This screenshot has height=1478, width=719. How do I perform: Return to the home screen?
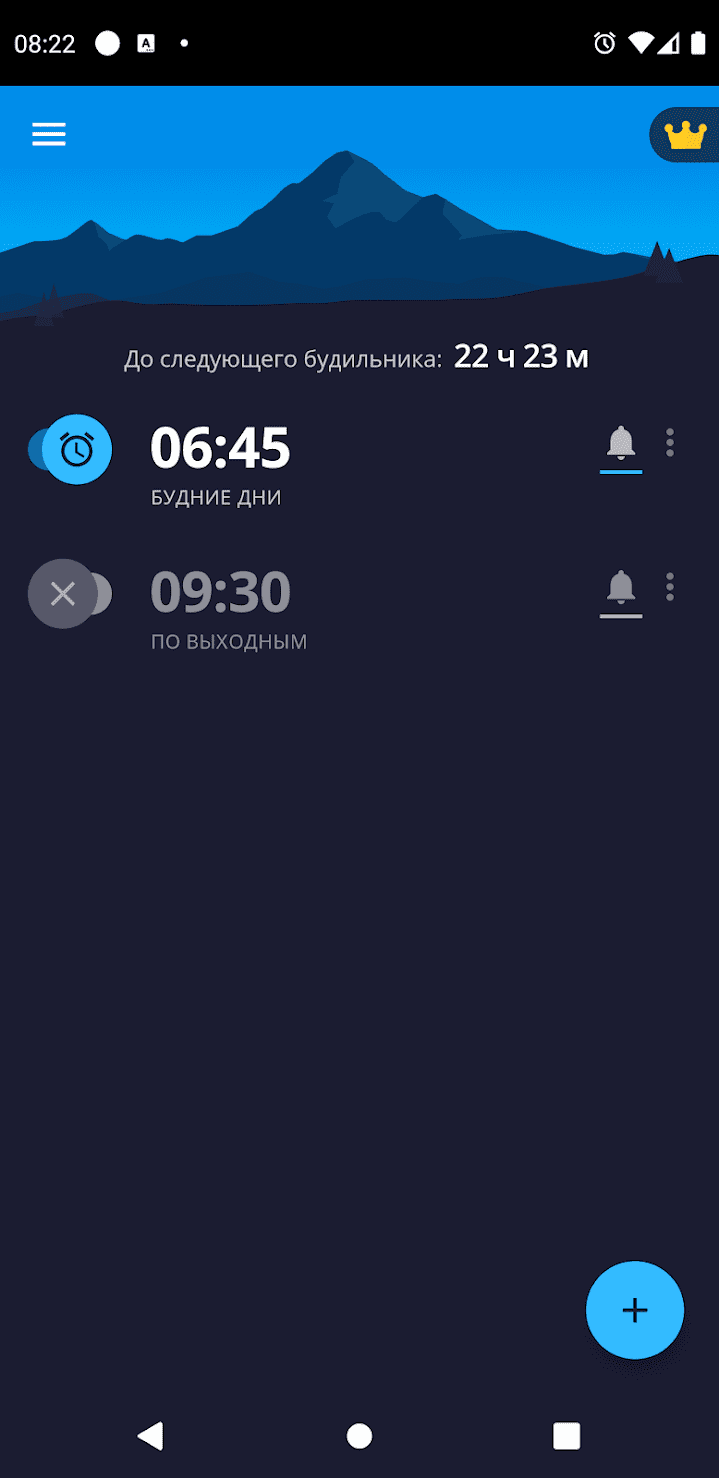coord(359,1436)
